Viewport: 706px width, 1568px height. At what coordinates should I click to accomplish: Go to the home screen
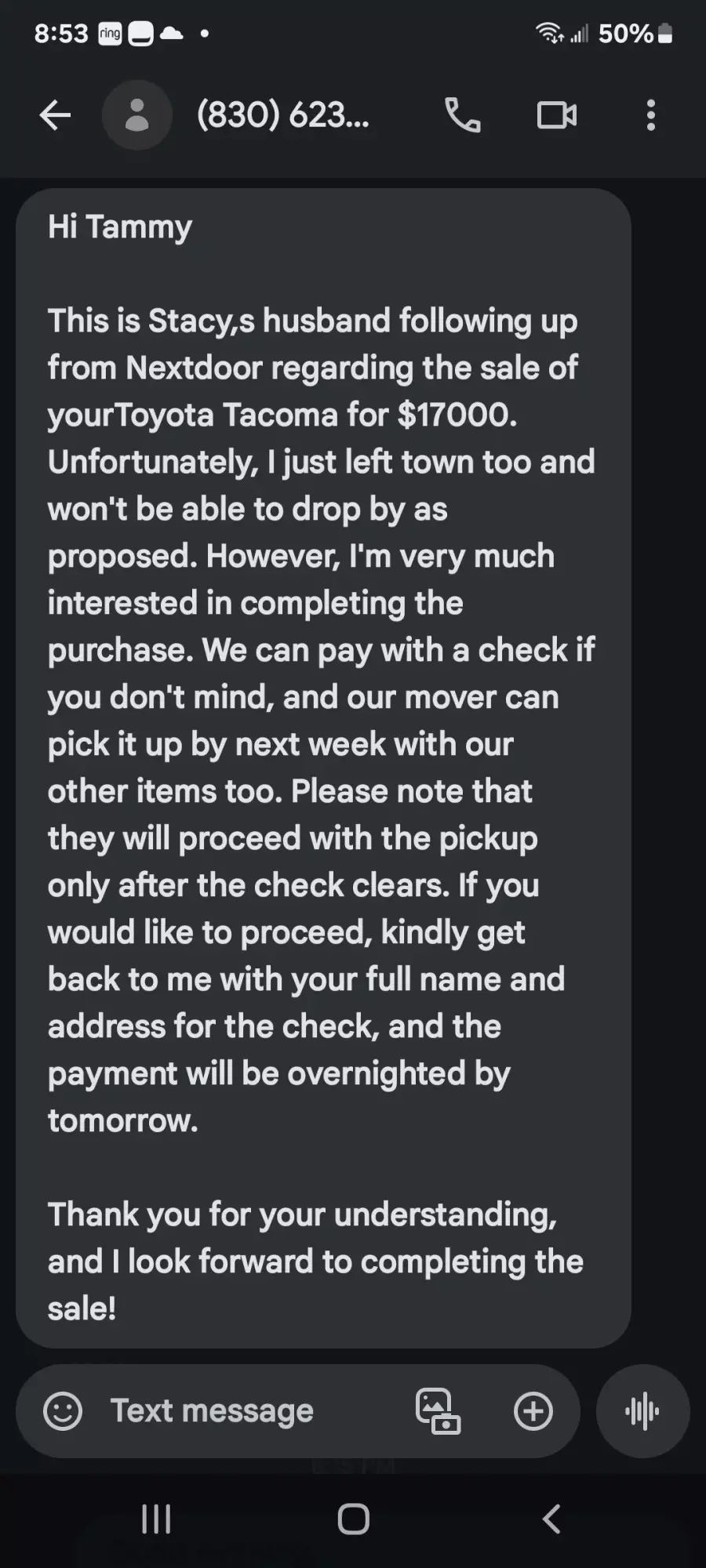tap(353, 1519)
